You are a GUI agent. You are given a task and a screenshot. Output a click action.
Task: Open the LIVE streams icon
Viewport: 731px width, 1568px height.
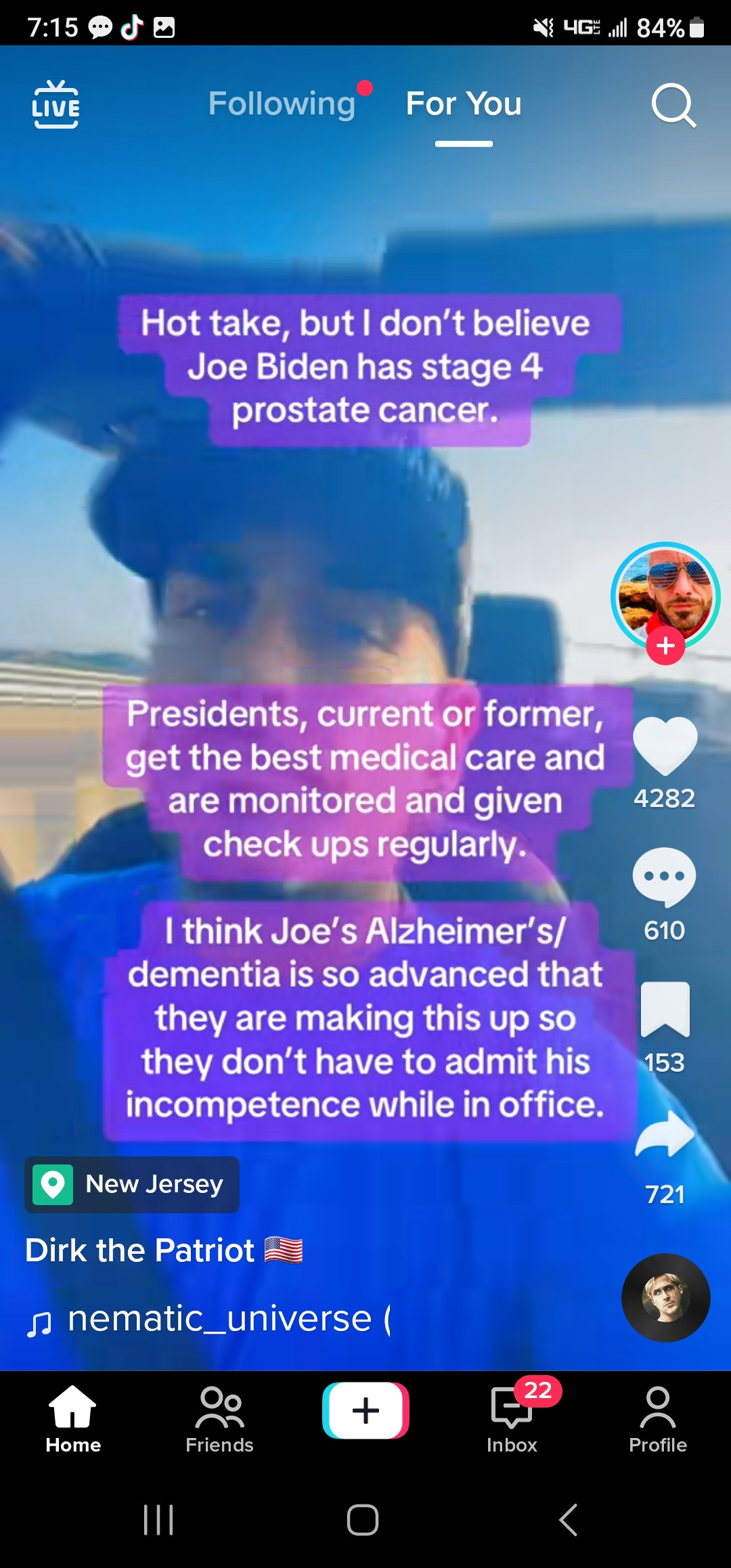[x=56, y=104]
